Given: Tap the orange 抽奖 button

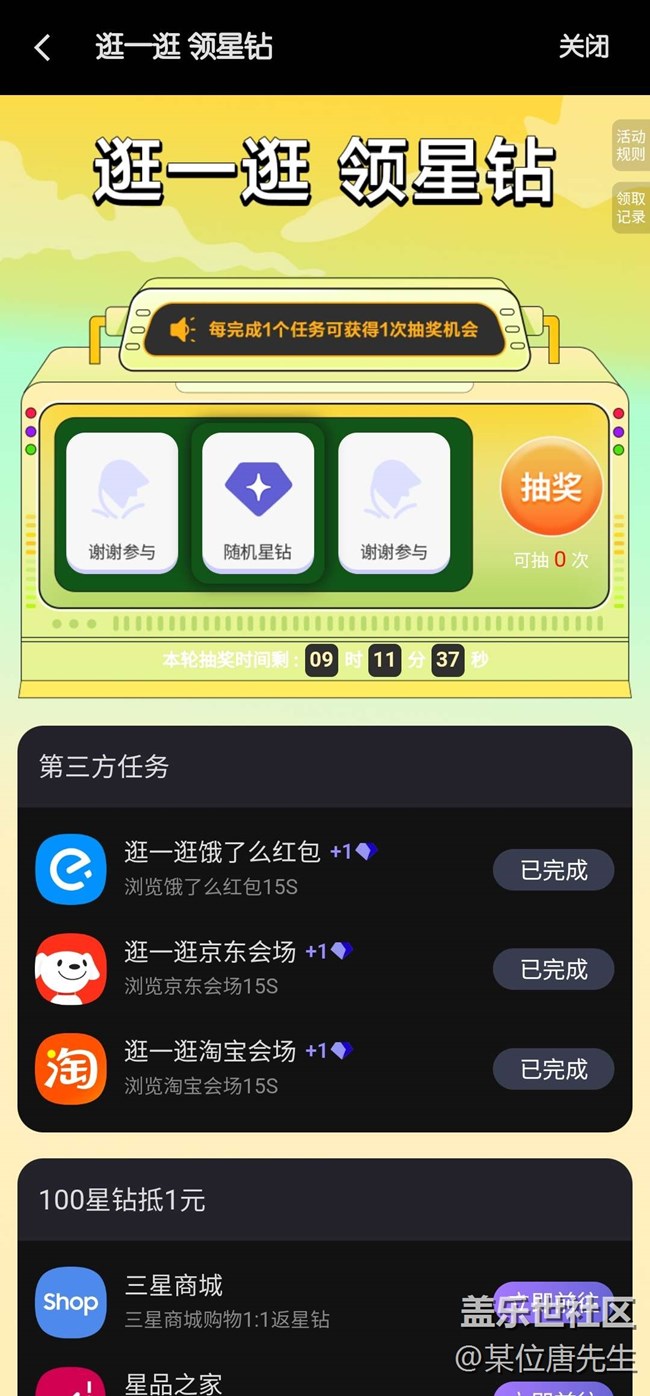Looking at the screenshot, I should (x=551, y=487).
